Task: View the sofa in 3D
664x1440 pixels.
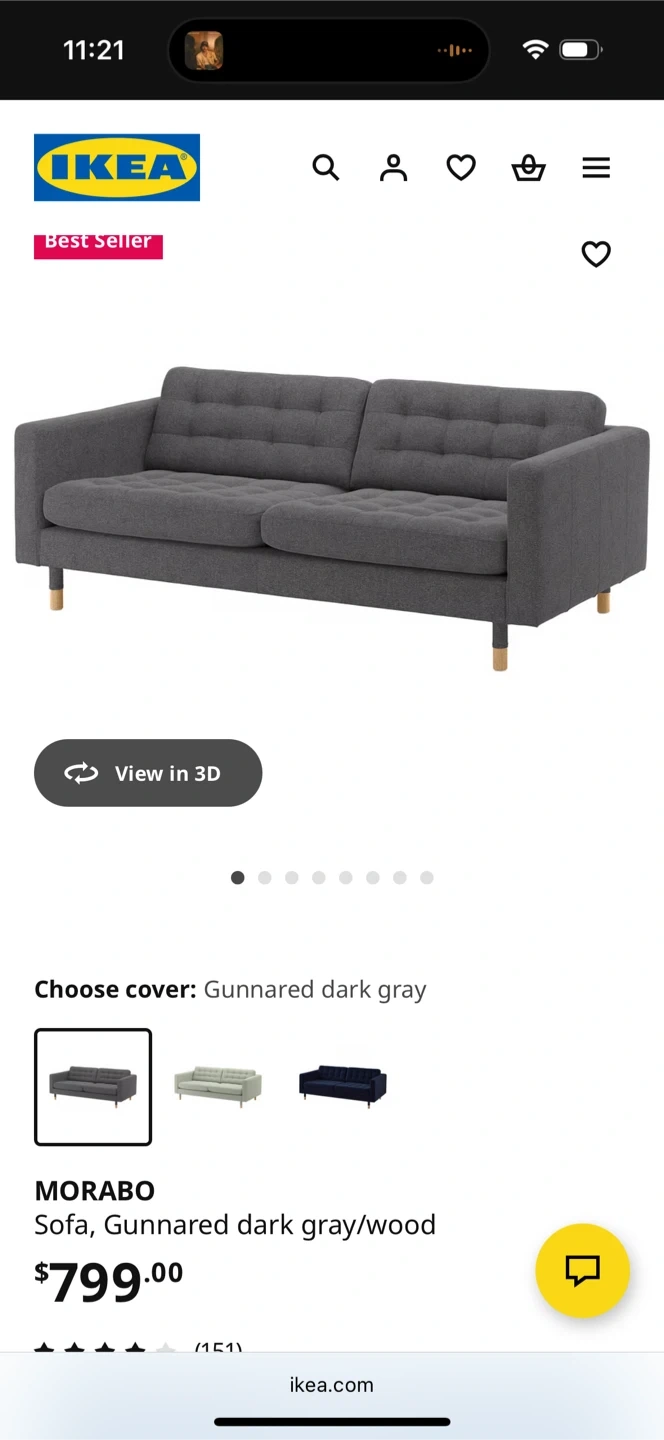Action: 148,773
